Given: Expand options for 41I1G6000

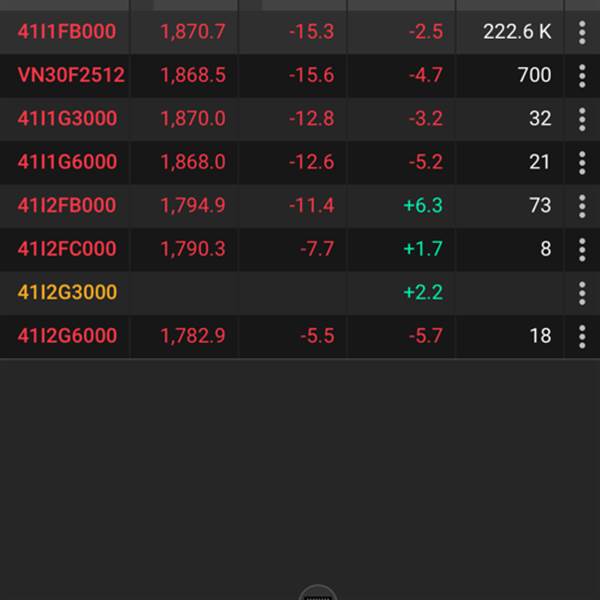Looking at the screenshot, I should pyautogui.click(x=582, y=162).
